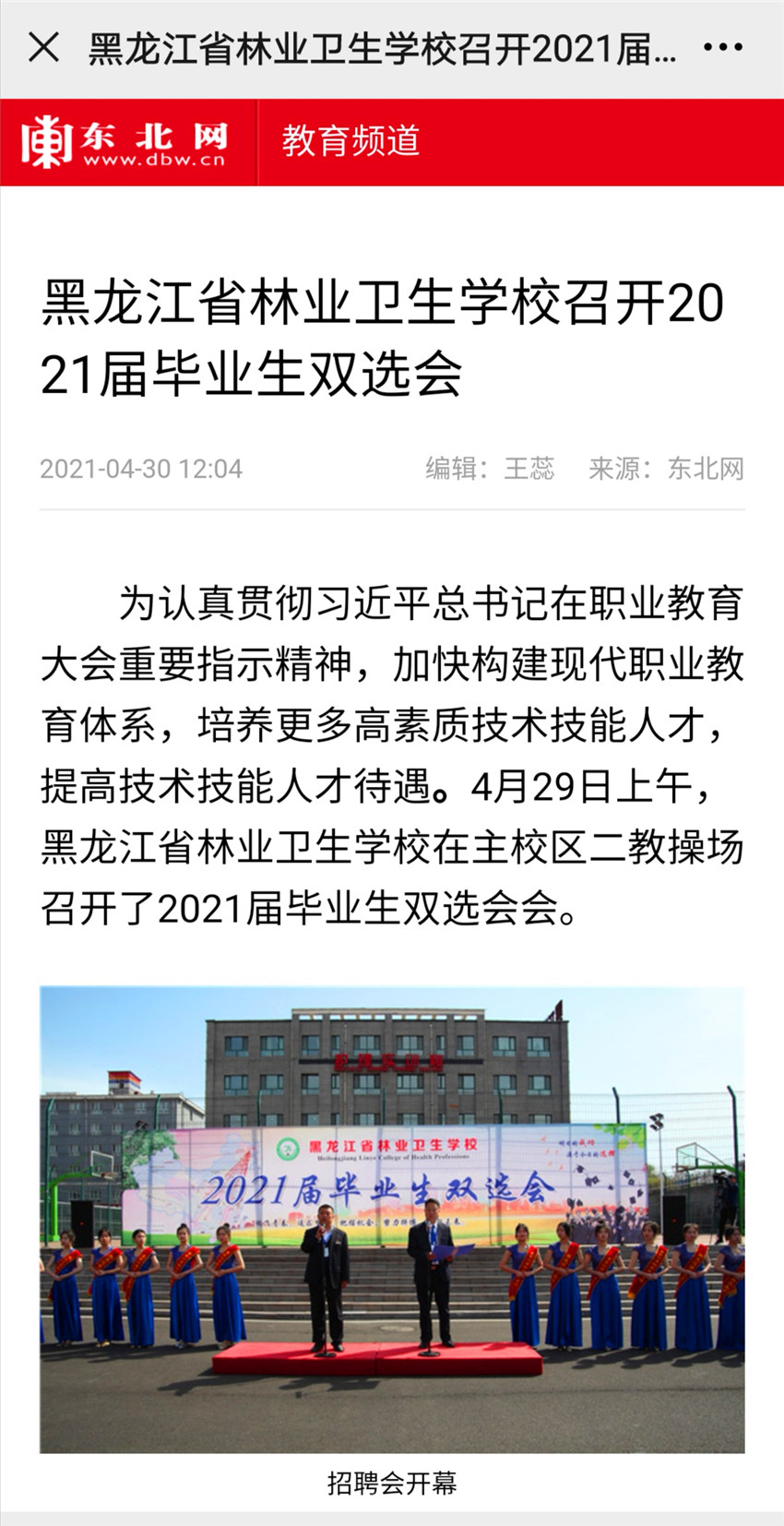784x1526 pixels.
Task: View the 招聘会开幕 photo full screen
Action: pos(392,1219)
